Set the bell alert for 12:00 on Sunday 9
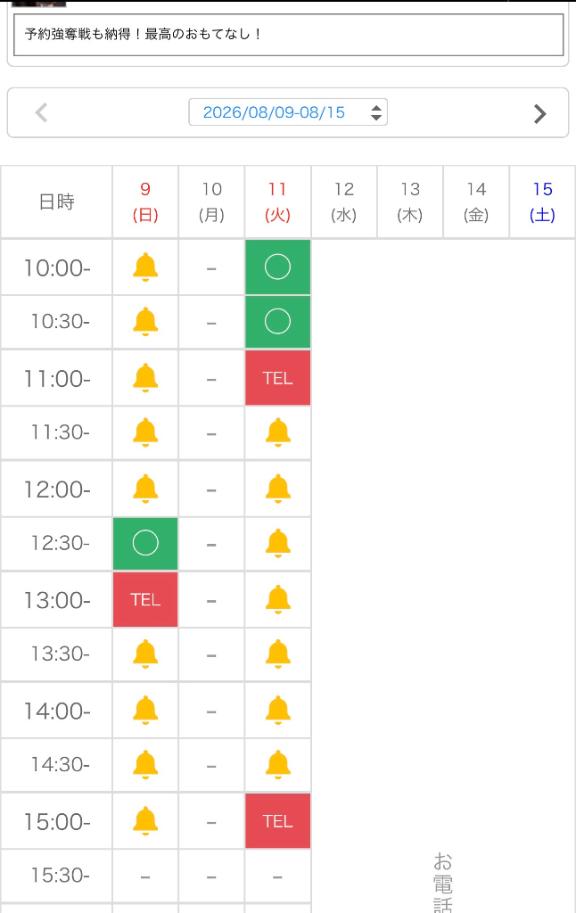The width and height of the screenshot is (576, 913). [146, 489]
